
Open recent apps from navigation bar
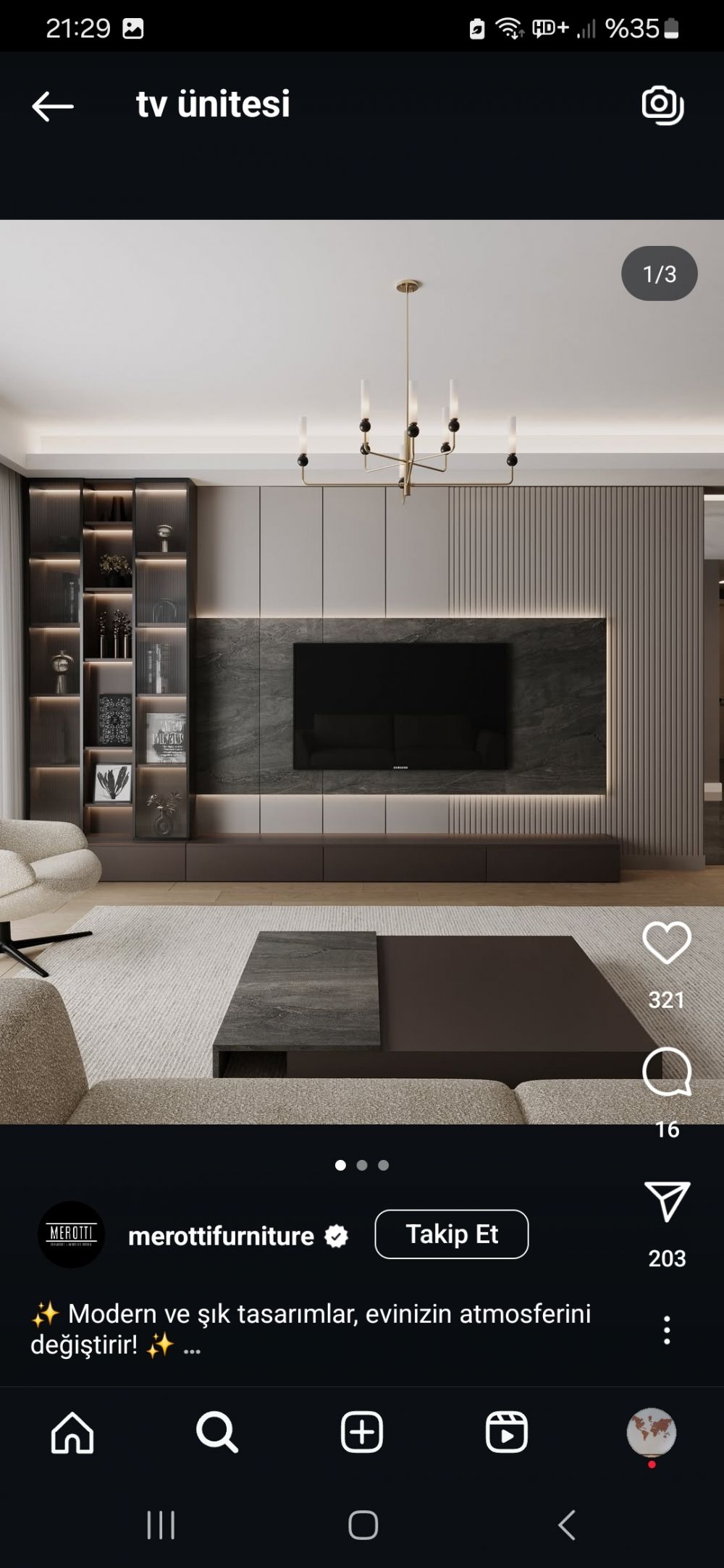(161, 1525)
